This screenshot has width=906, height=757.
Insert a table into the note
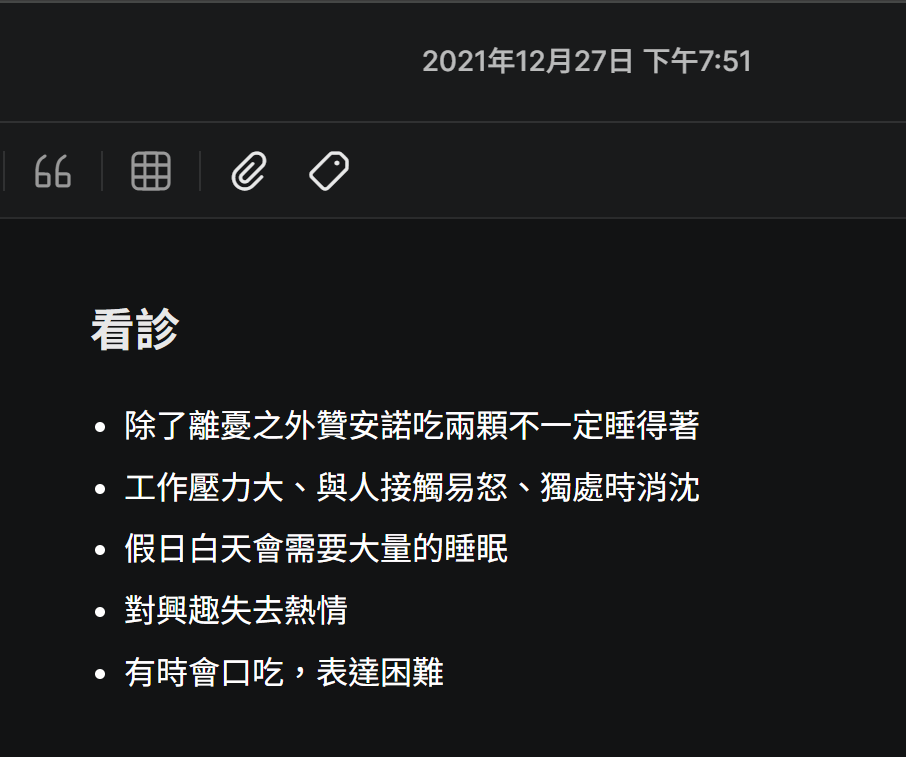coord(151,172)
